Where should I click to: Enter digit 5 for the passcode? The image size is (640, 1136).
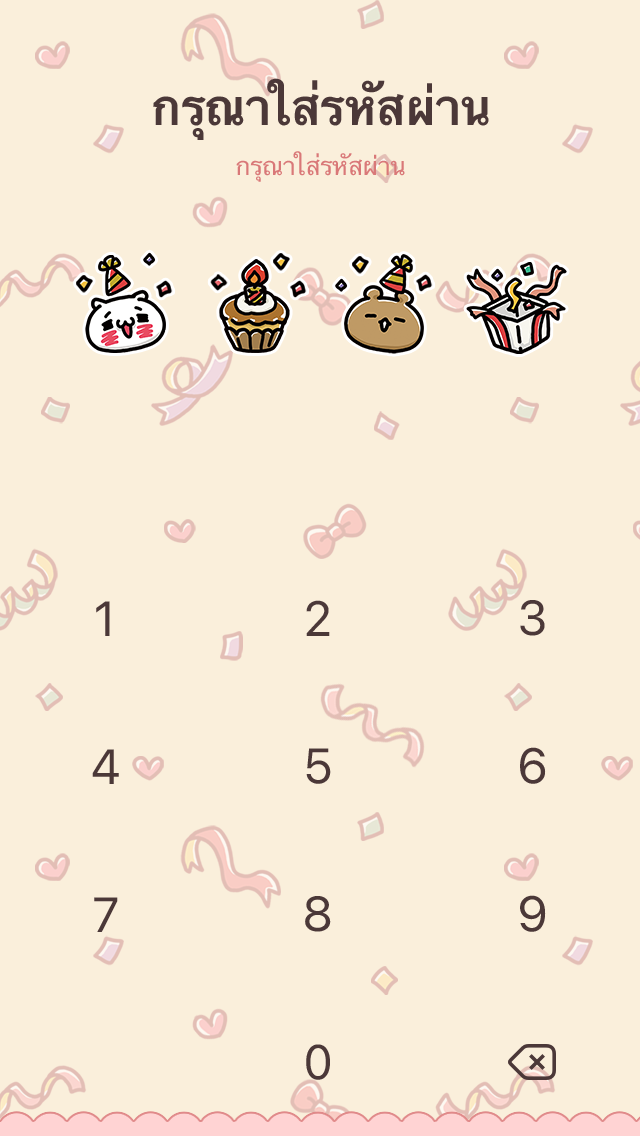pos(318,767)
